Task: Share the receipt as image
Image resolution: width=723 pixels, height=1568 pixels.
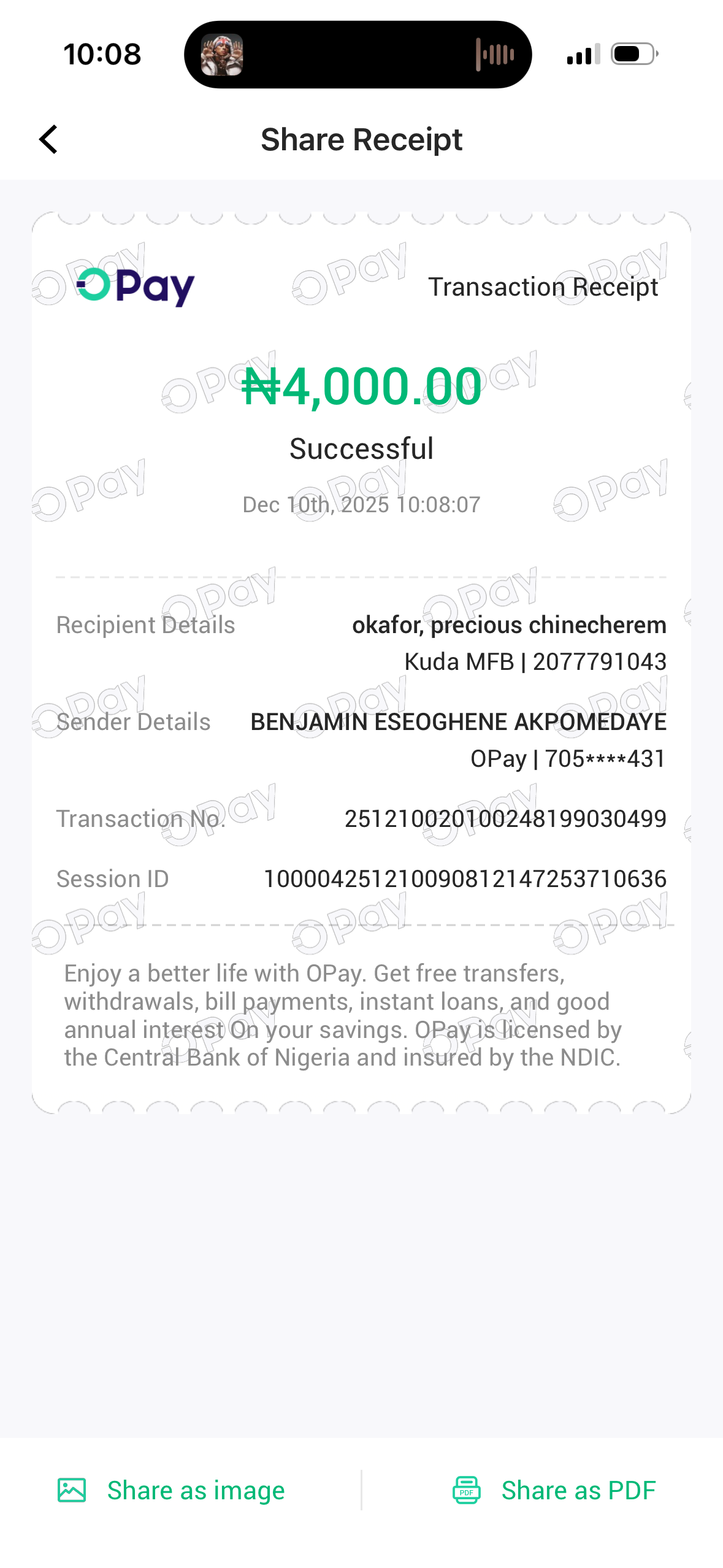Action: click(172, 1490)
